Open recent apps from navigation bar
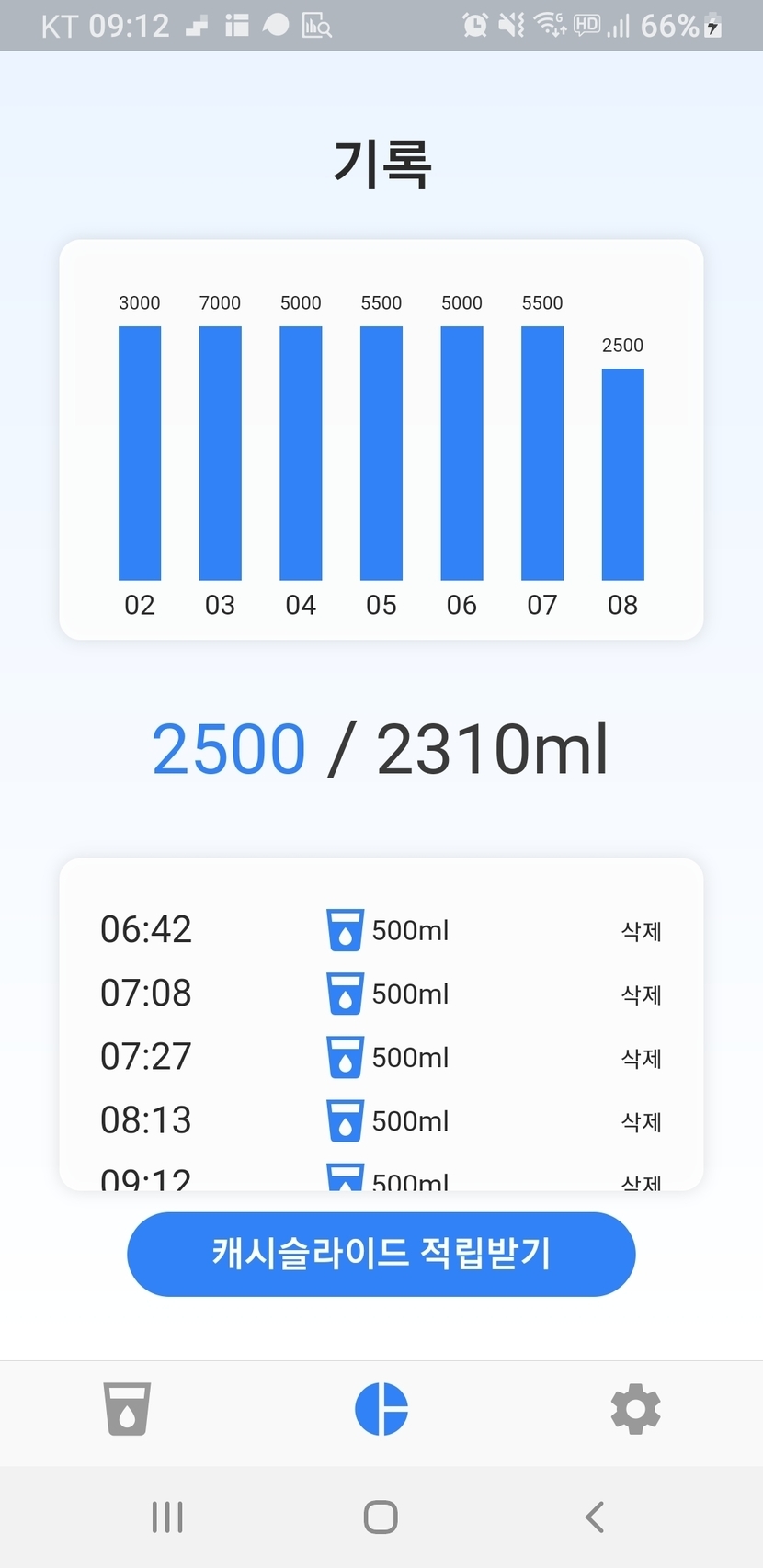 pyautogui.click(x=167, y=1517)
